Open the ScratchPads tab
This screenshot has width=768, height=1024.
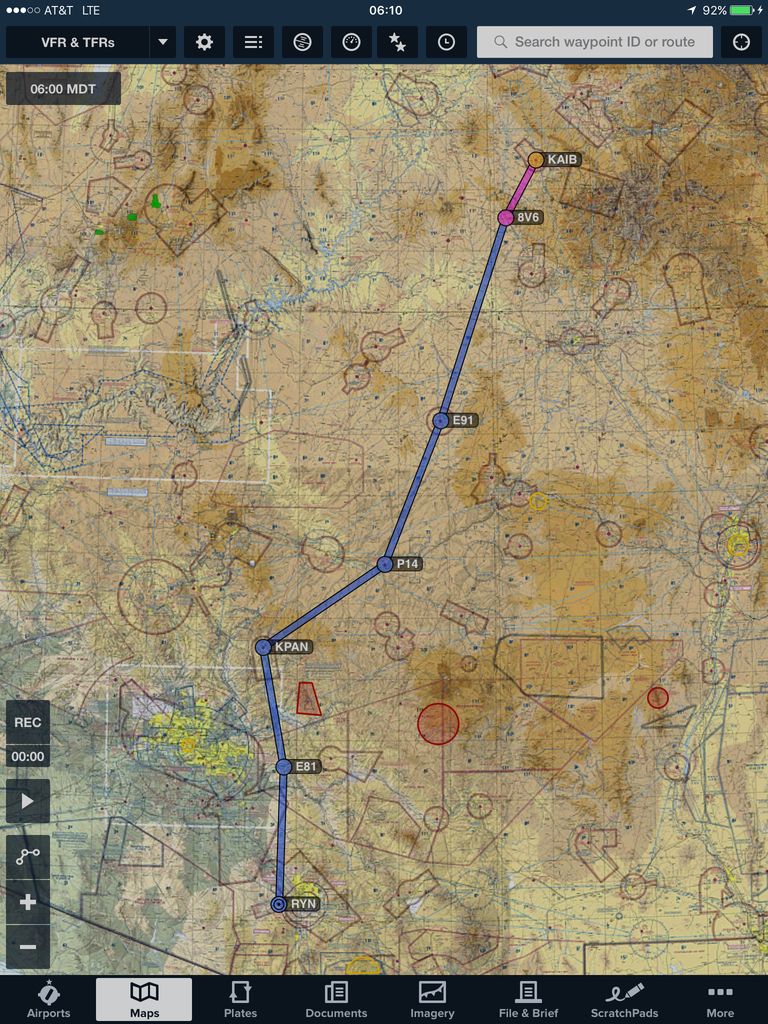click(624, 999)
